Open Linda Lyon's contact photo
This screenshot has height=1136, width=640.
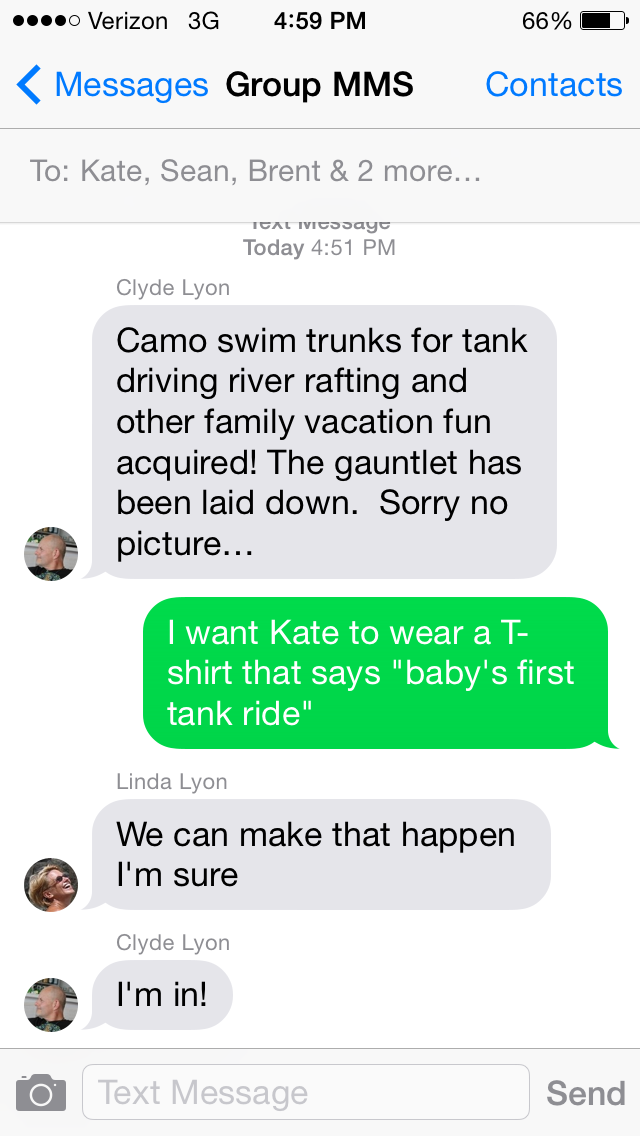tap(51, 884)
